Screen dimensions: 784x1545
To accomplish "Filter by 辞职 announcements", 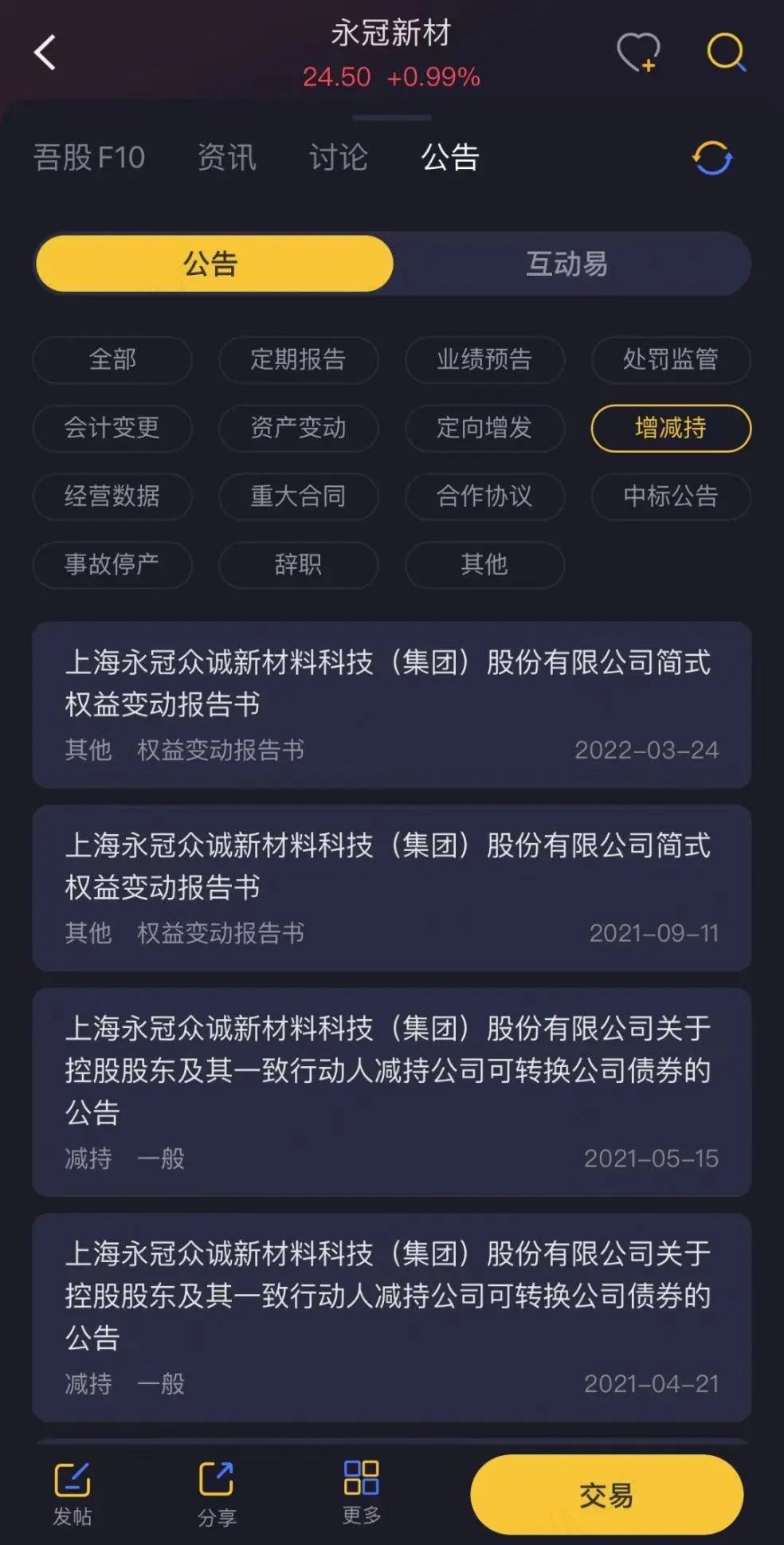I will tap(298, 565).
